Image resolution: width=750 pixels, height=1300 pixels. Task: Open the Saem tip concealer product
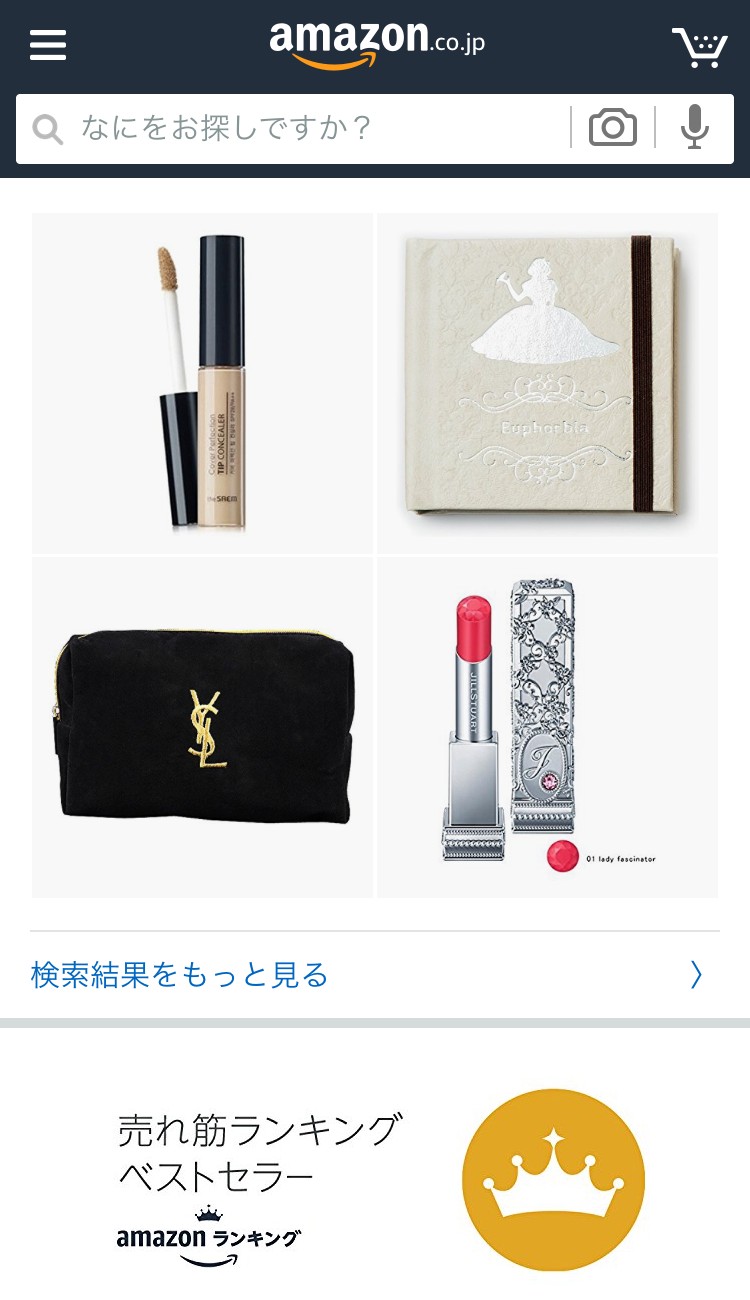(x=203, y=383)
